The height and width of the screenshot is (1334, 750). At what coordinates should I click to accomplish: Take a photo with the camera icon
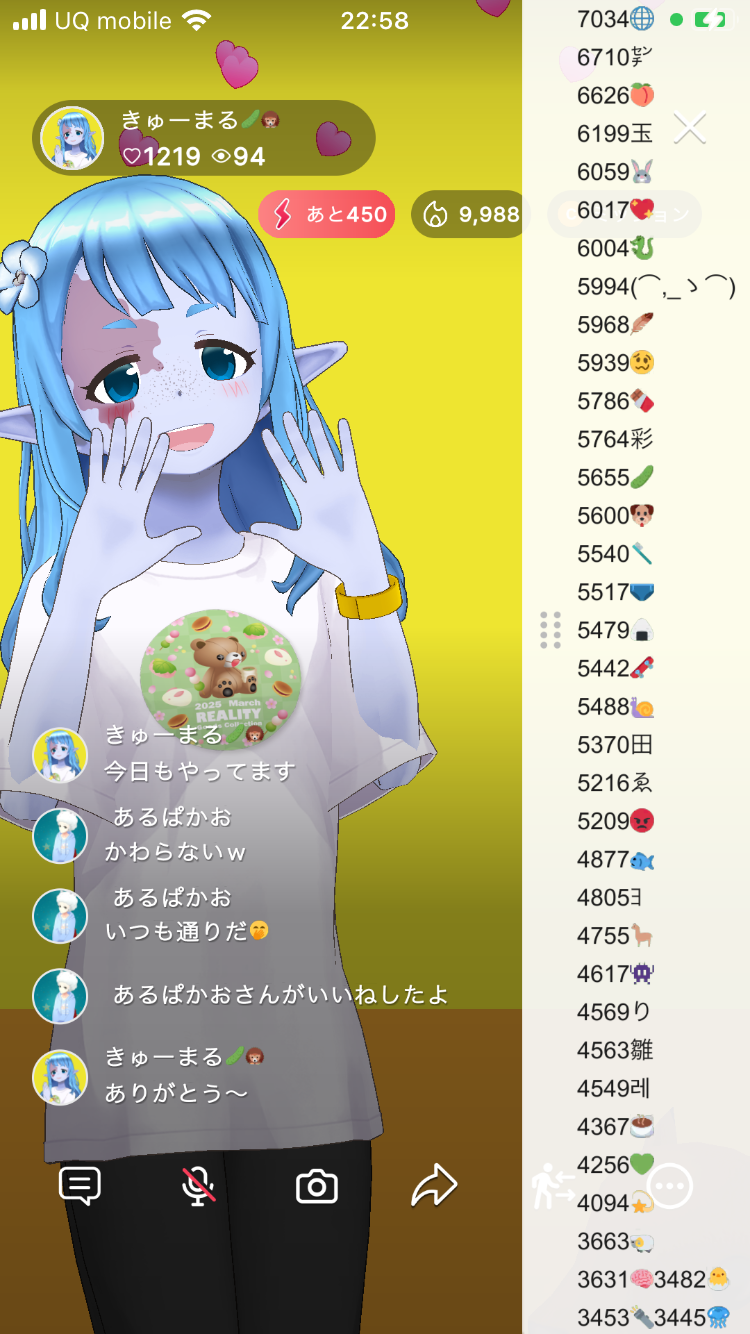click(x=317, y=1187)
